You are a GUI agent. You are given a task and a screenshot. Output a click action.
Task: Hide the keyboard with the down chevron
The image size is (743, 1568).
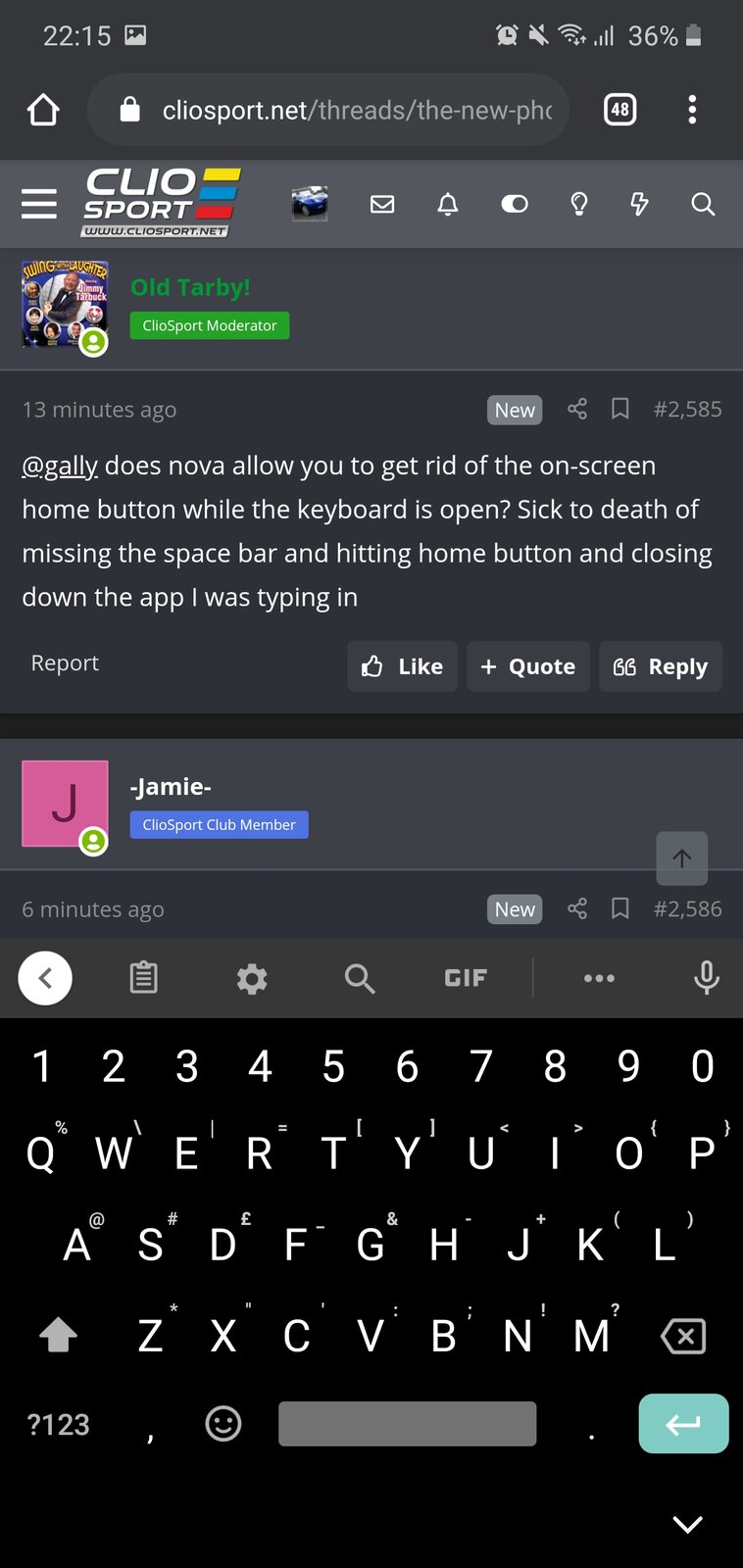click(x=688, y=1524)
